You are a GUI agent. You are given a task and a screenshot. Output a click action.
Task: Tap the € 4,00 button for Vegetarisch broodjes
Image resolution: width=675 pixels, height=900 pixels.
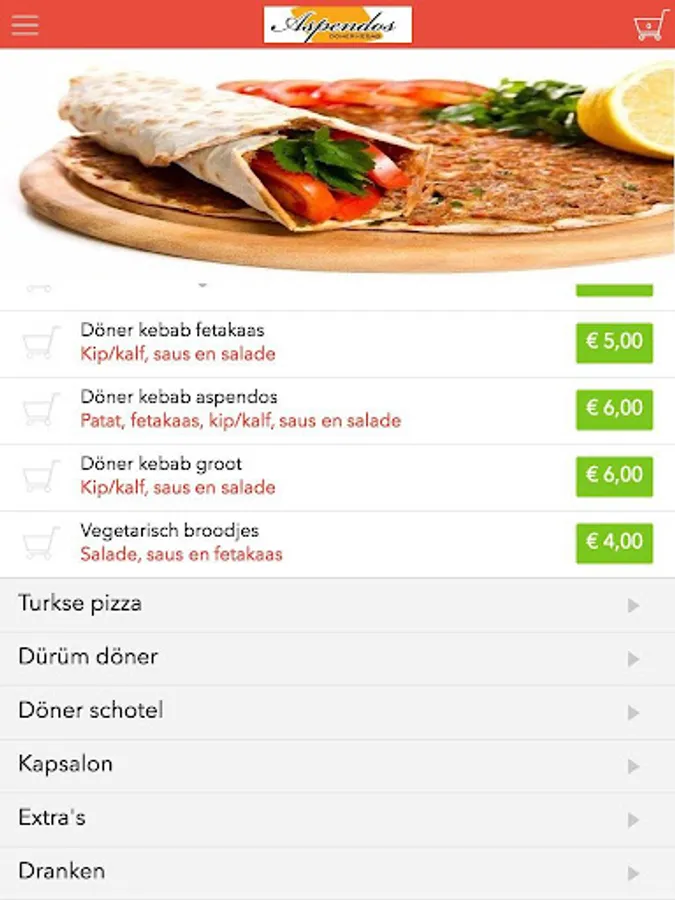[614, 543]
